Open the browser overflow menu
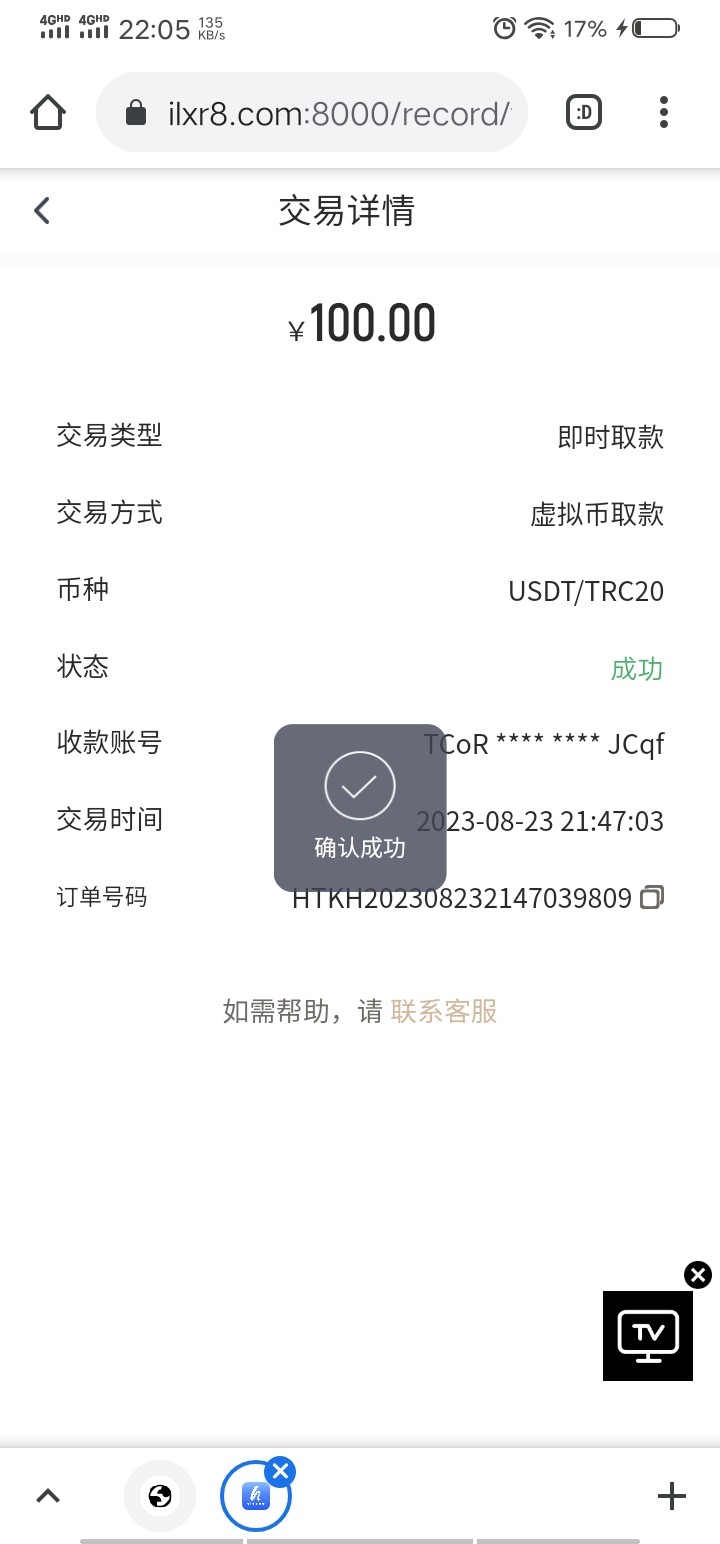This screenshot has height=1544, width=720. [663, 112]
